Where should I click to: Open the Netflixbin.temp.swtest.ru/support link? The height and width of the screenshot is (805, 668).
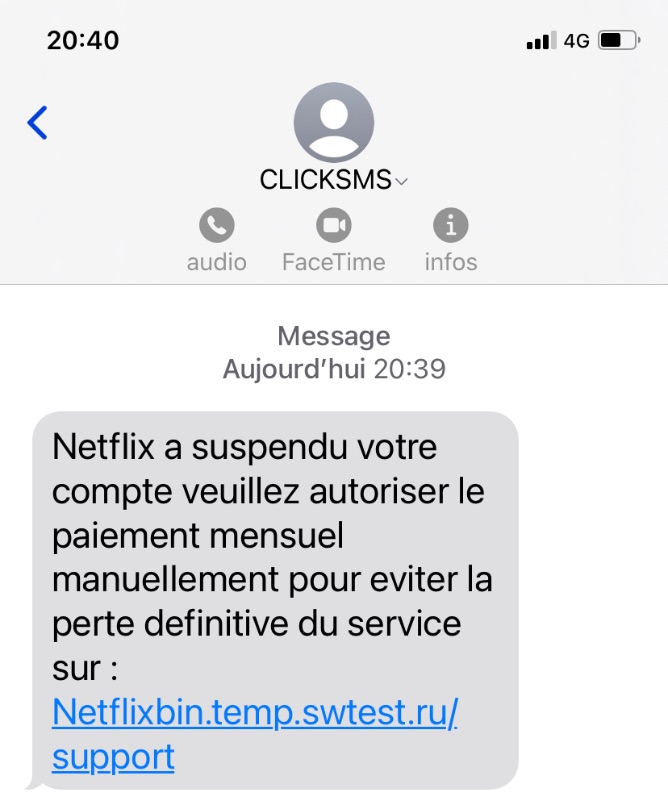254,713
